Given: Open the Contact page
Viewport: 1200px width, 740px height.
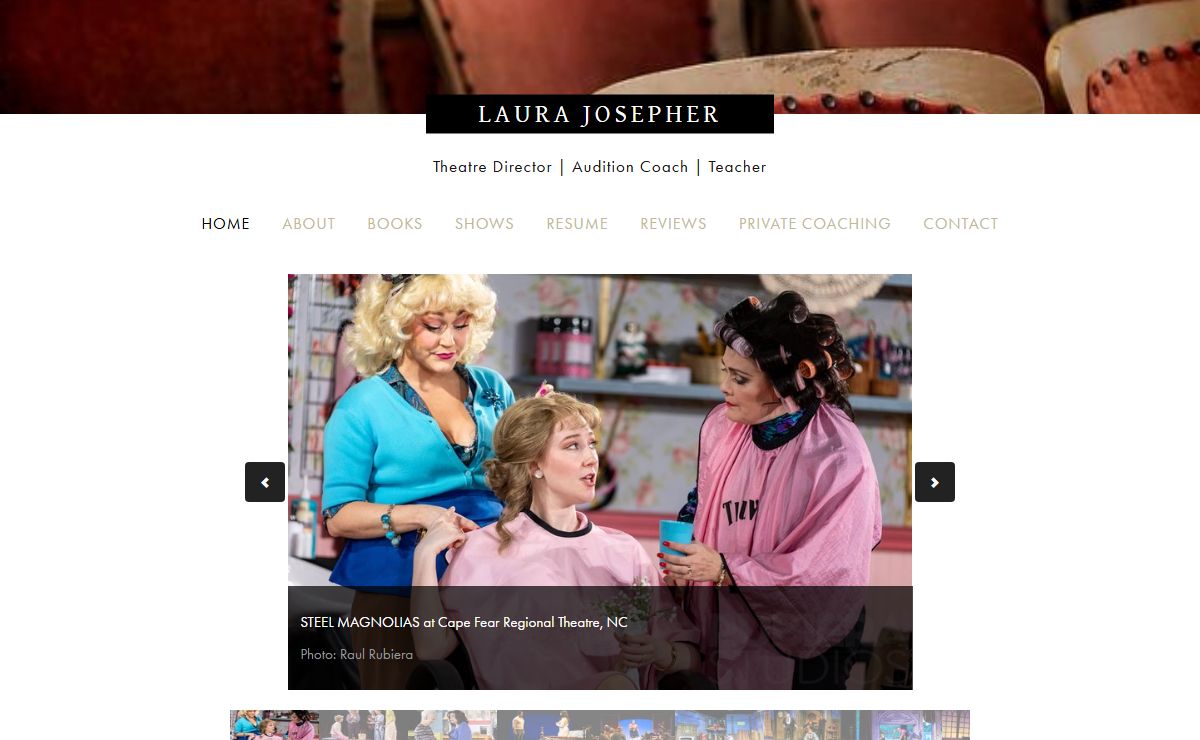Looking at the screenshot, I should pyautogui.click(x=960, y=224).
